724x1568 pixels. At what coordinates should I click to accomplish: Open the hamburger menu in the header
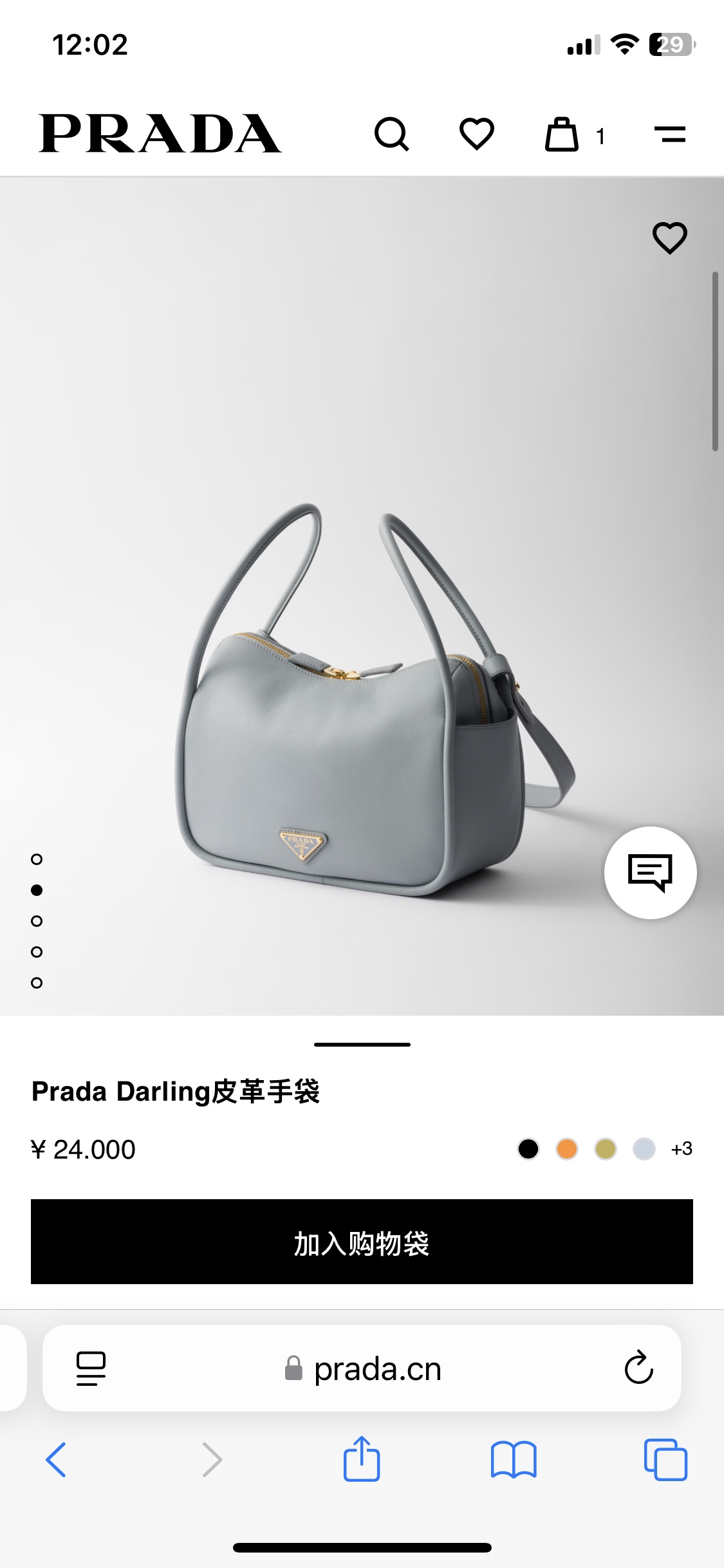coord(670,135)
